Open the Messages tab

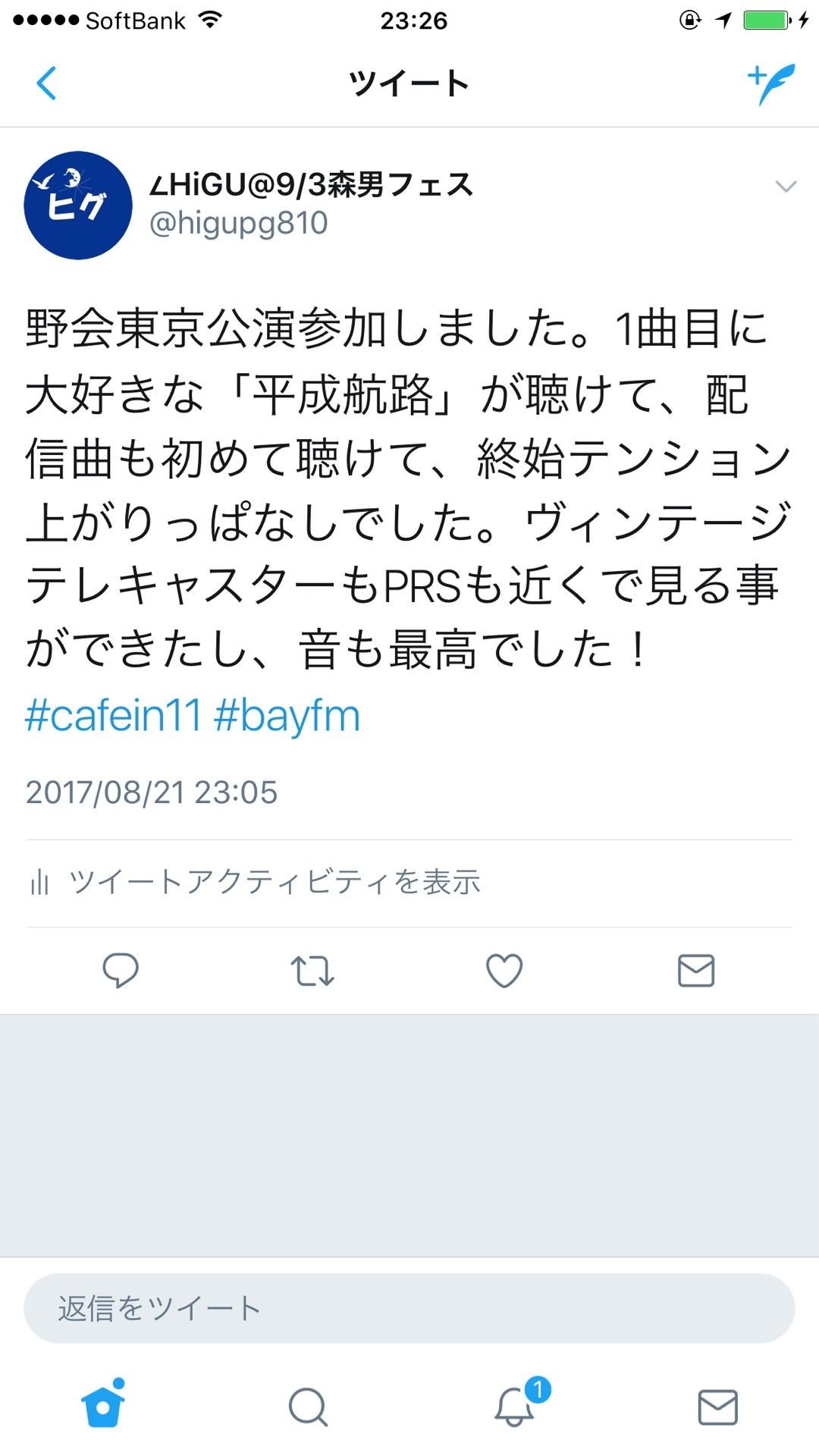point(717,1407)
